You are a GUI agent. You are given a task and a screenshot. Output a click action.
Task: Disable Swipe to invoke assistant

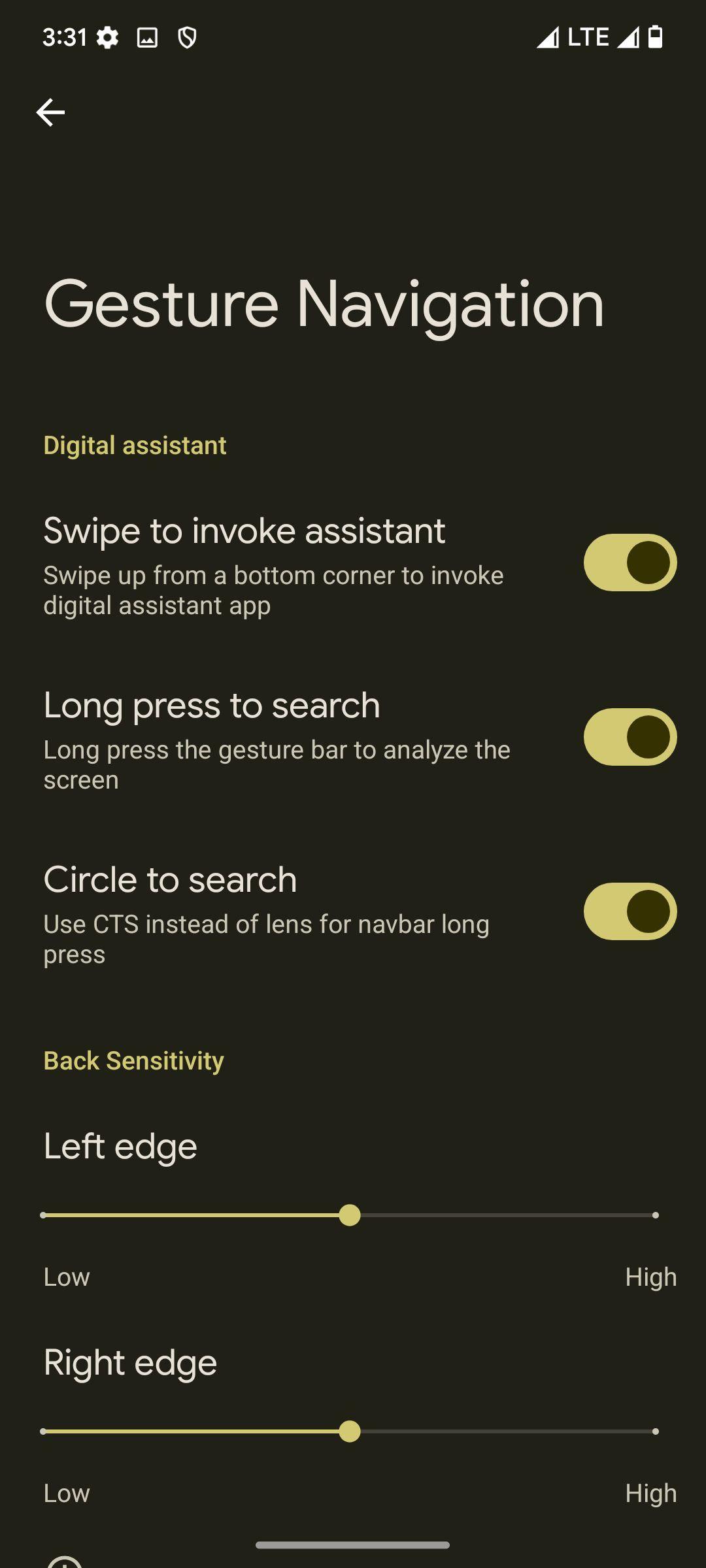[630, 563]
